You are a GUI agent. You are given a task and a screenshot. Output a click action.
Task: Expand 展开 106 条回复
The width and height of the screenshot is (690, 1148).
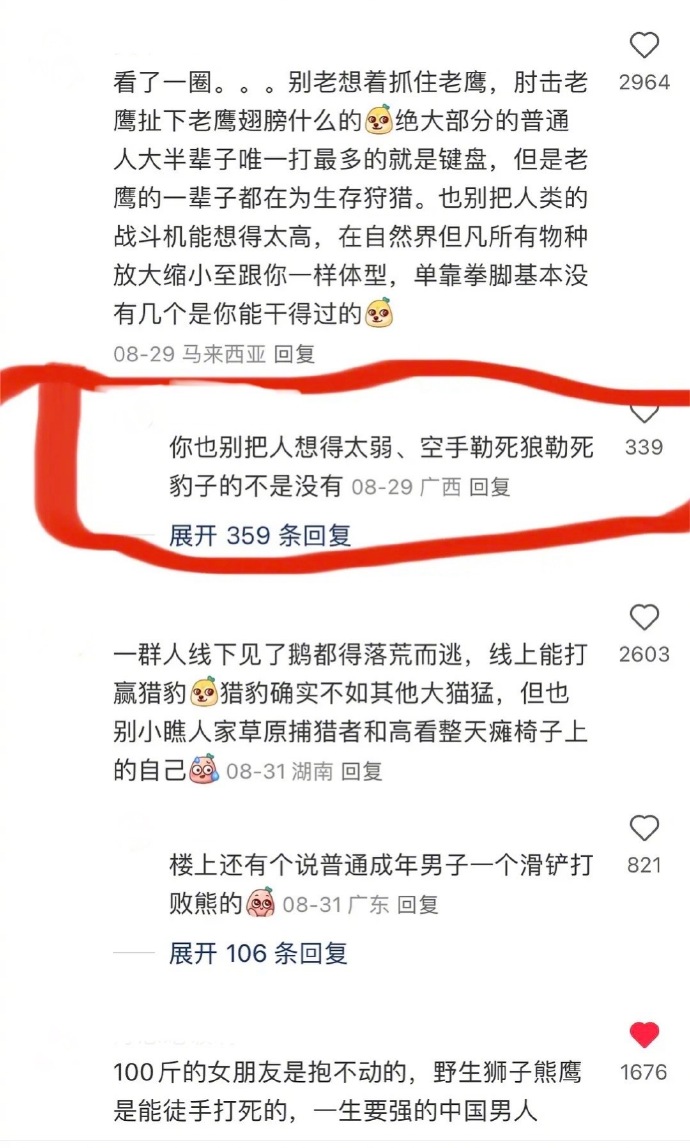[x=258, y=953]
